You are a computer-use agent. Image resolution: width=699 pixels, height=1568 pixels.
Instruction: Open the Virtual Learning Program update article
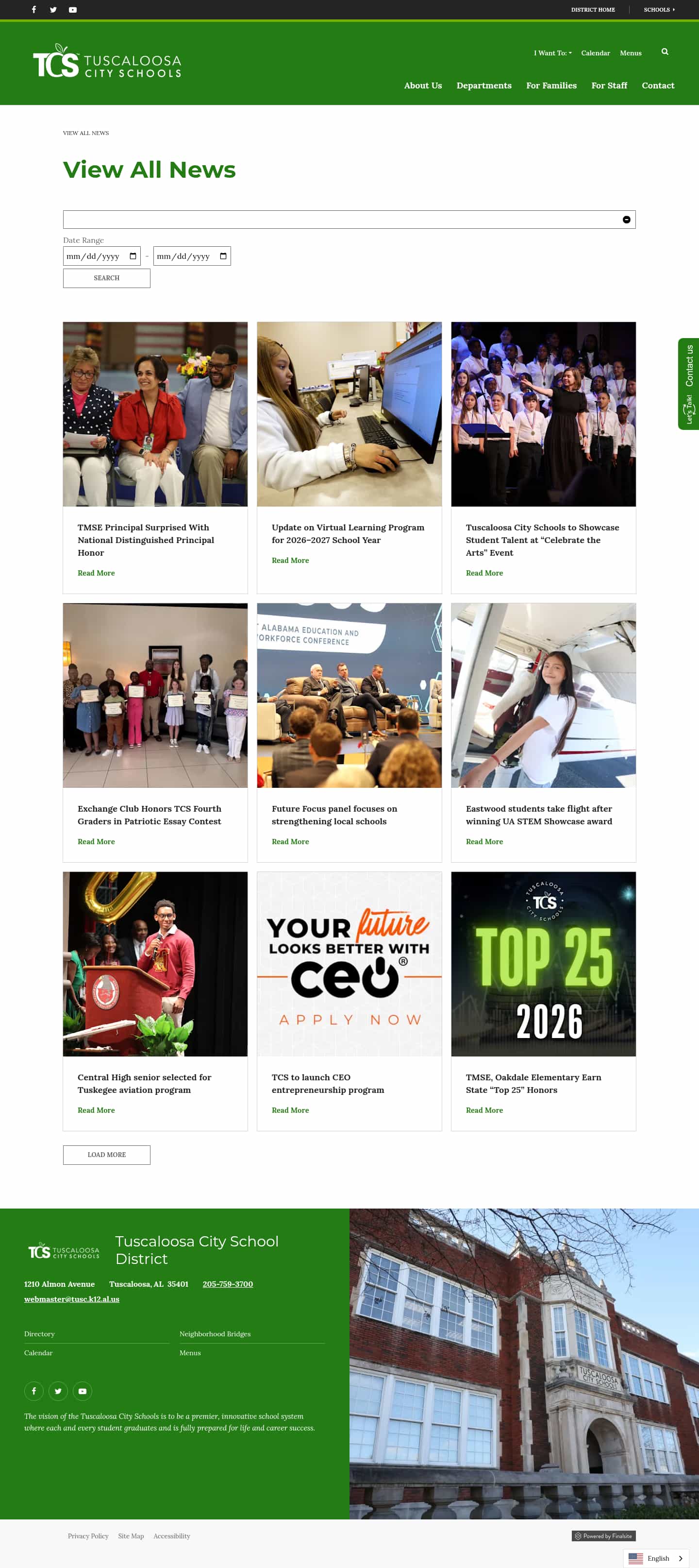[x=348, y=533]
